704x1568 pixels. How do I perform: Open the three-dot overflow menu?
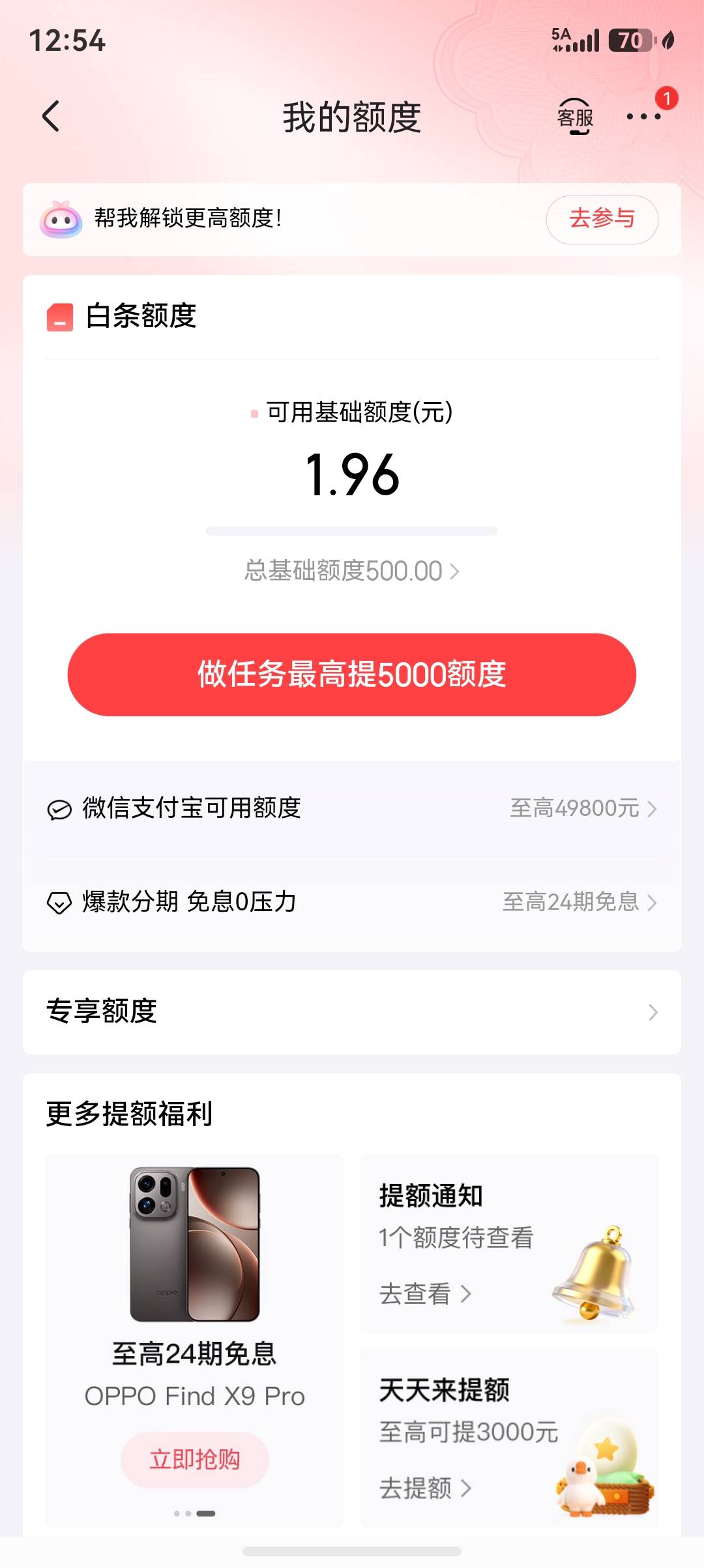pyautogui.click(x=643, y=117)
